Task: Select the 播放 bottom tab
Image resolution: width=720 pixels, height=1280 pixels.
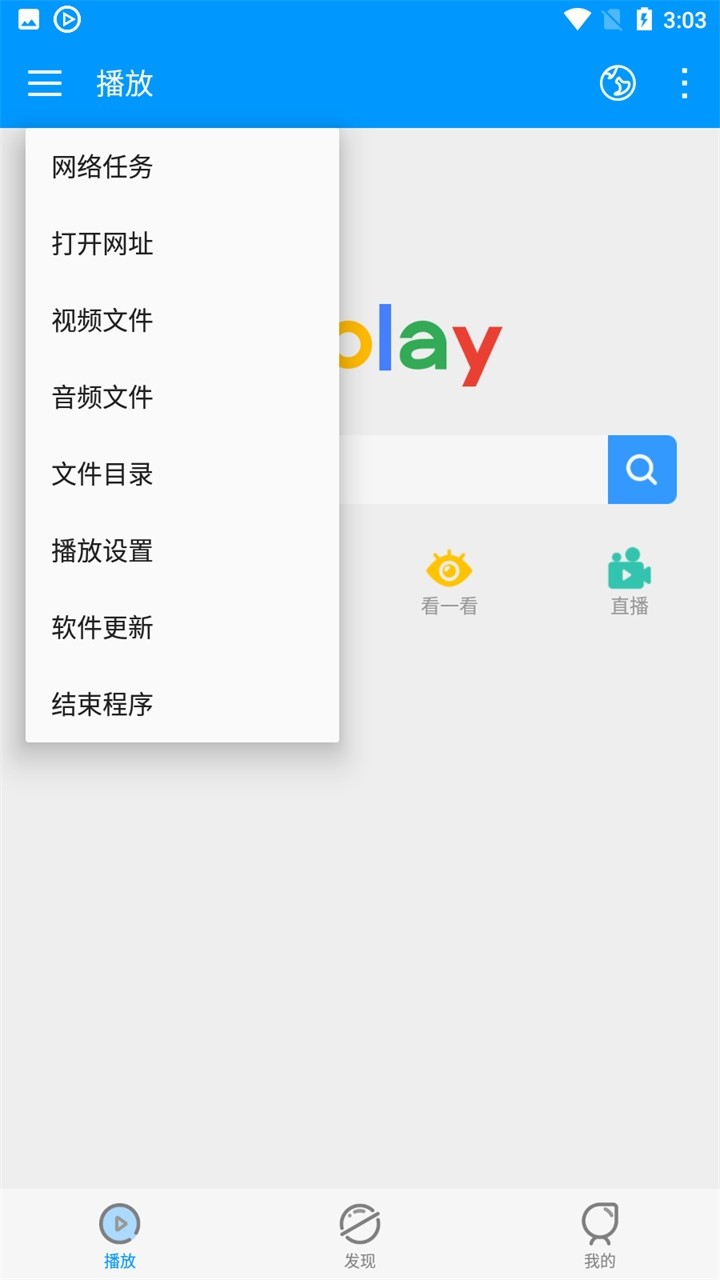Action: 120,1236
